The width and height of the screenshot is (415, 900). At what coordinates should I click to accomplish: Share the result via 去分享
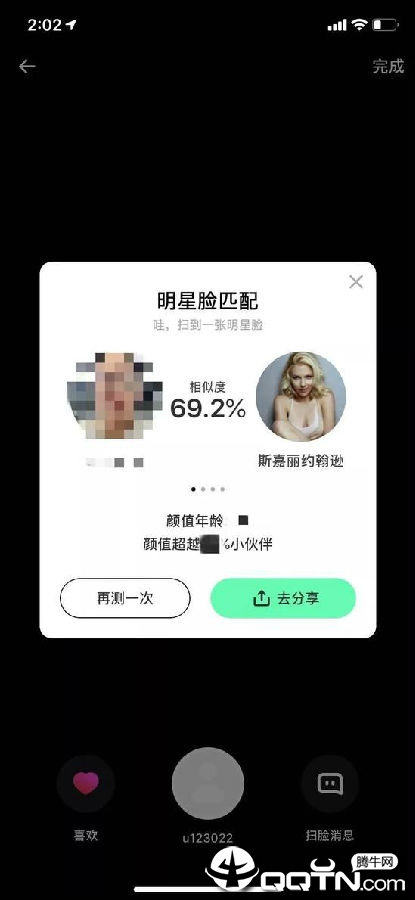tap(283, 598)
